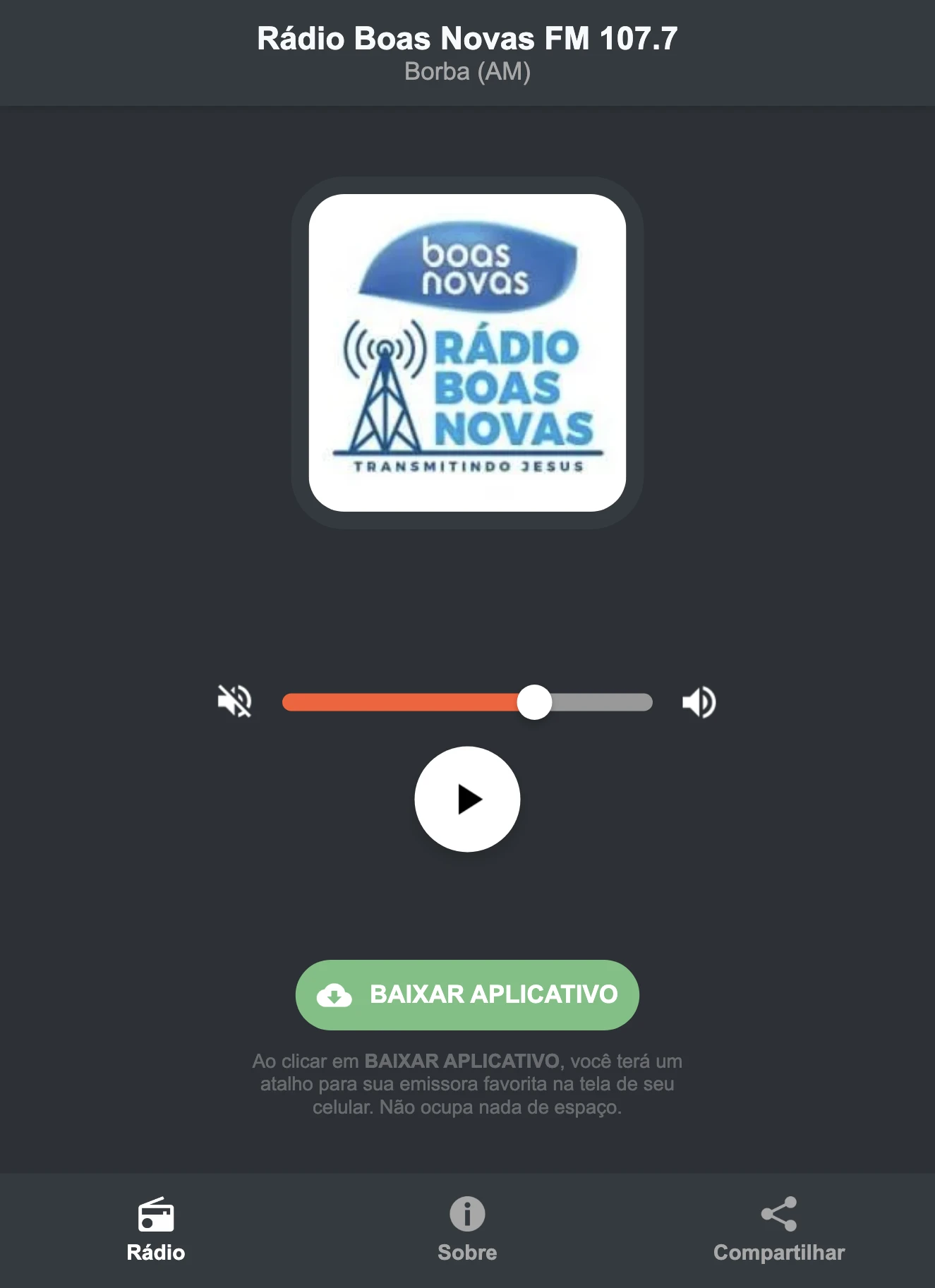This screenshot has width=935, height=1288.
Task: Click the Borba (AM) subtitle
Action: (467, 71)
